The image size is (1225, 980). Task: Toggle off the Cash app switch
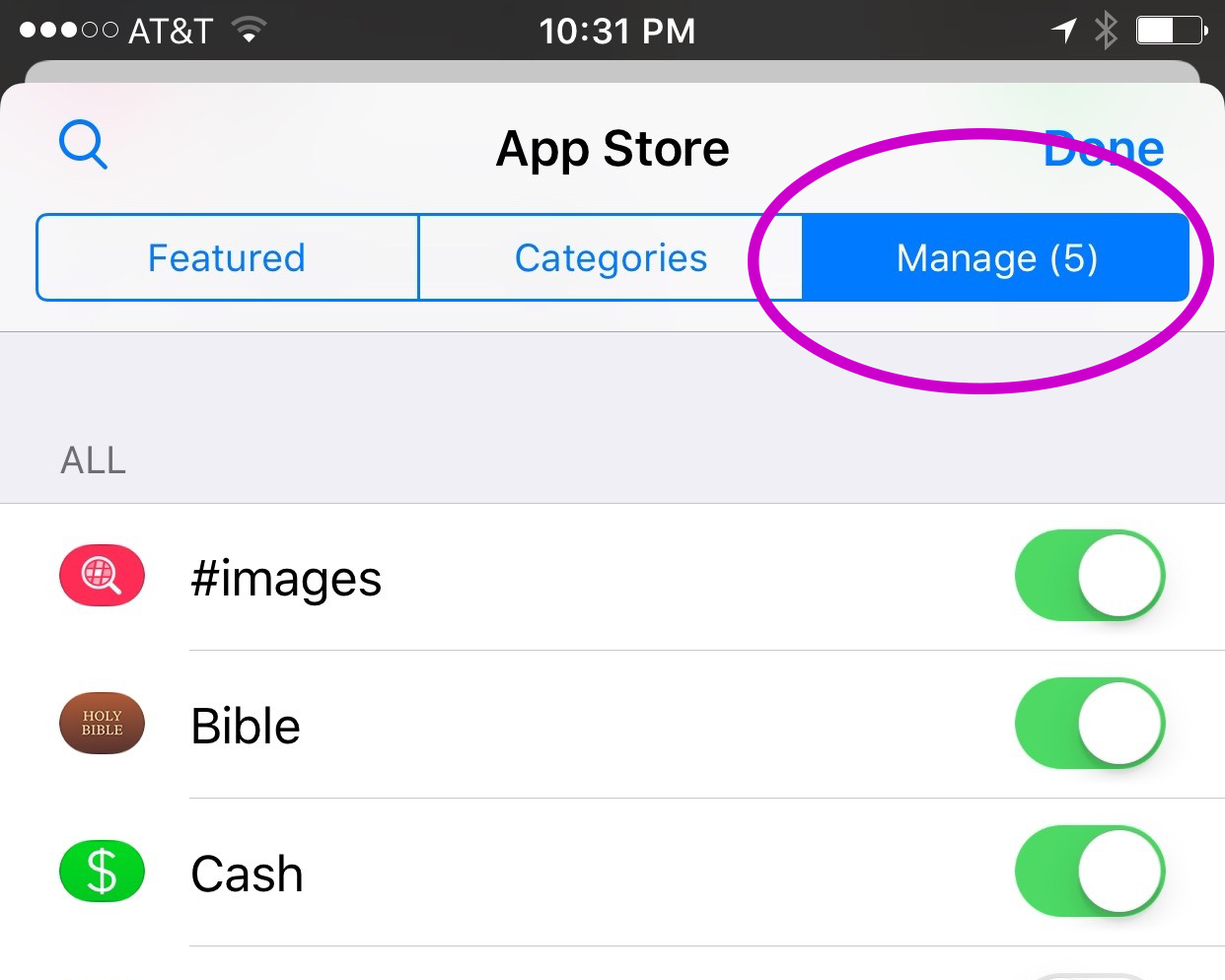tap(1089, 872)
